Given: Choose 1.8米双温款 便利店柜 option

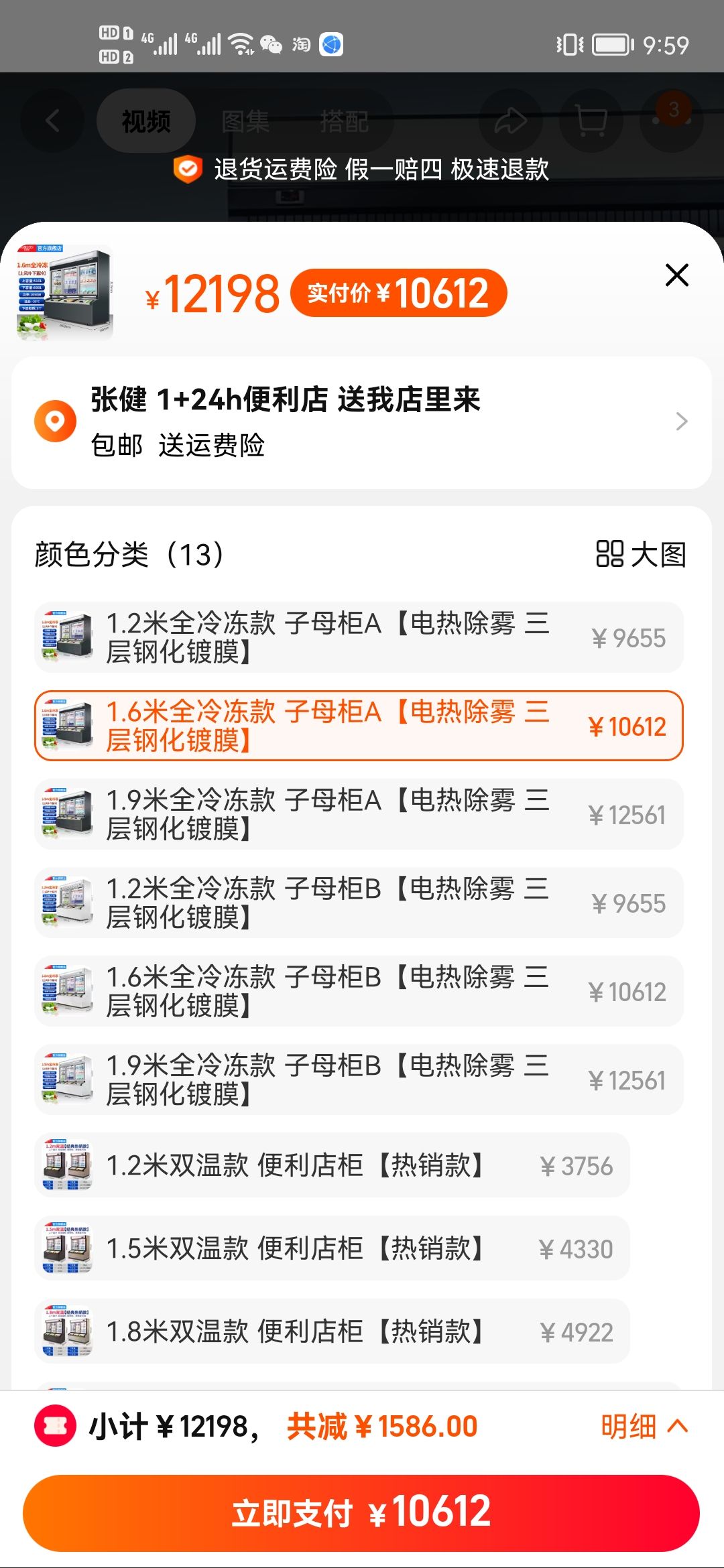Looking at the screenshot, I should 332,1331.
